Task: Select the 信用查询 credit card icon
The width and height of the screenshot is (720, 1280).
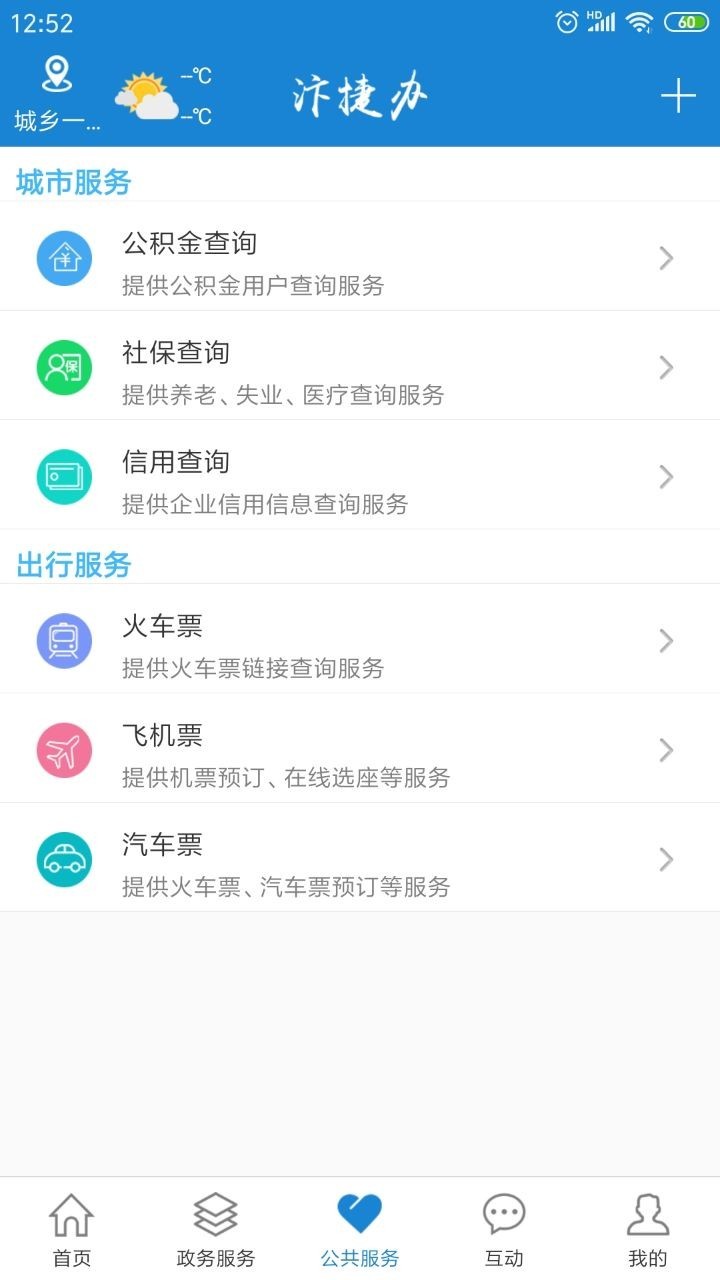Action: click(x=64, y=476)
